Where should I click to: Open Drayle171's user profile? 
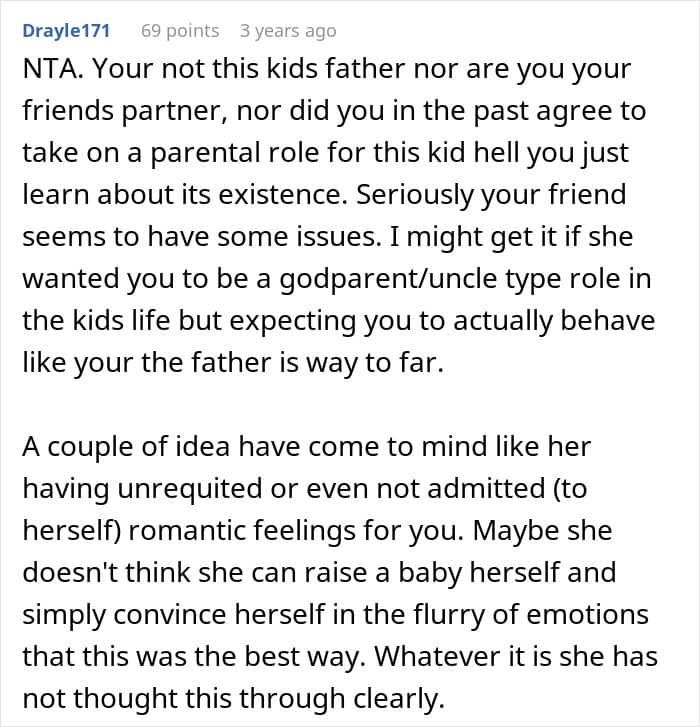click(66, 31)
